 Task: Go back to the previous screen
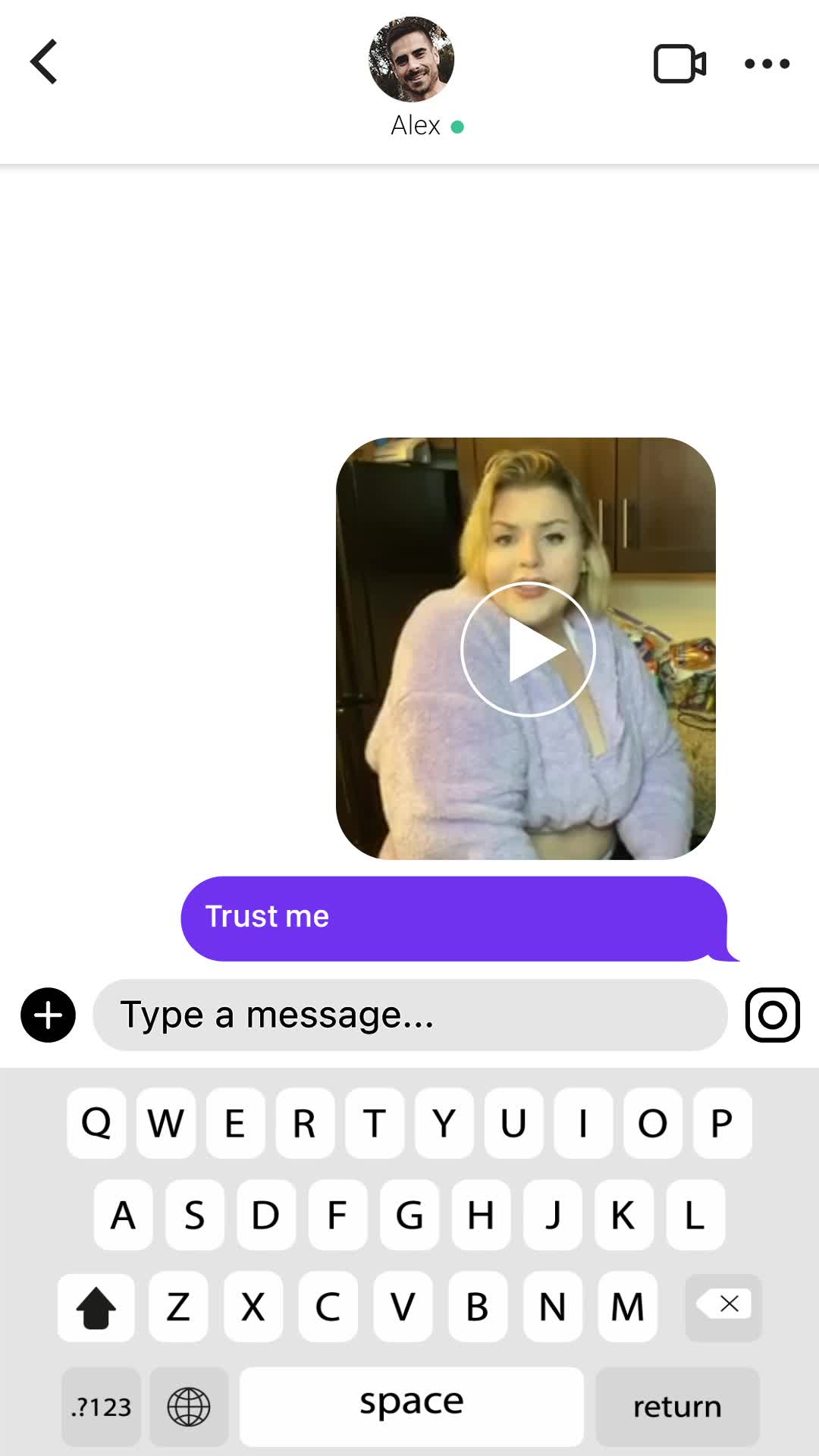(x=44, y=61)
